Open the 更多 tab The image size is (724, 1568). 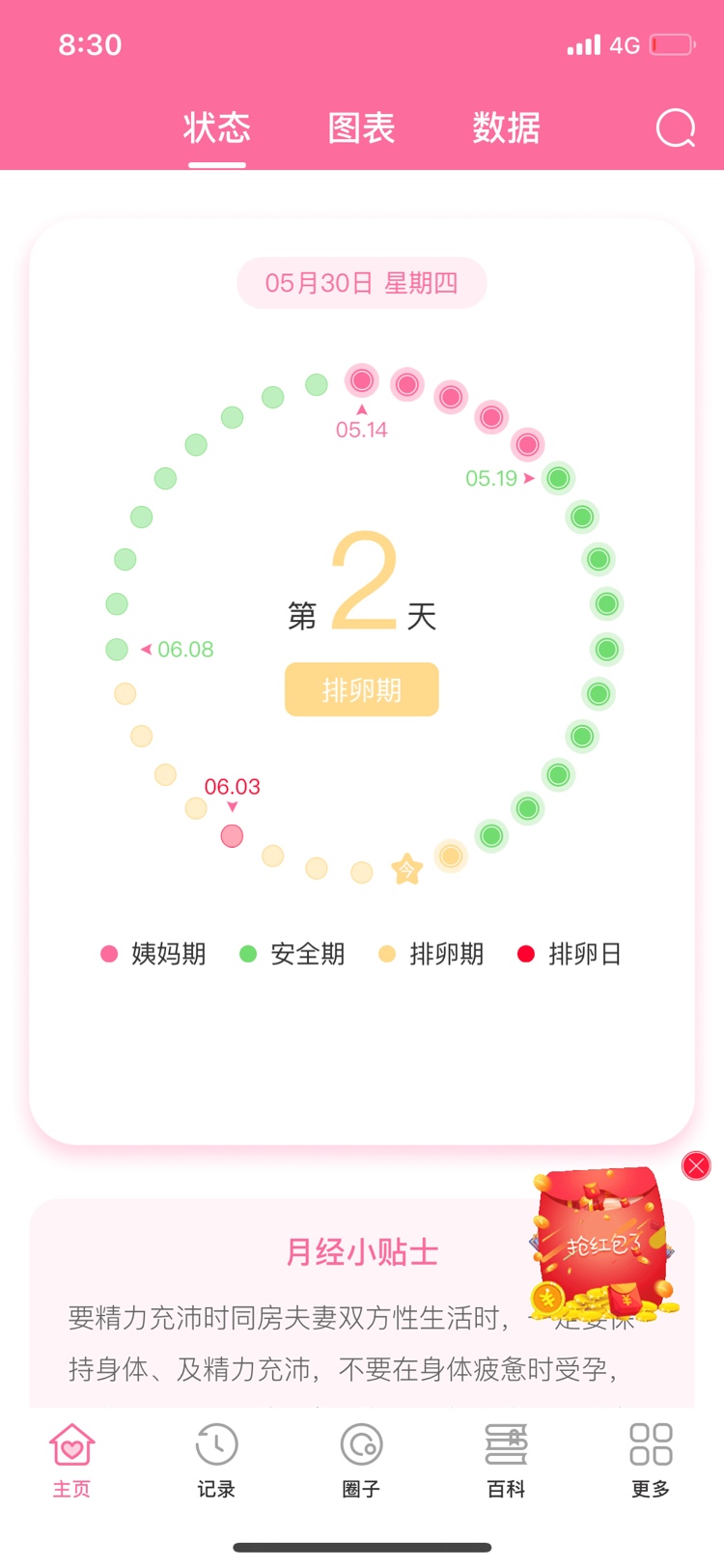(651, 1460)
